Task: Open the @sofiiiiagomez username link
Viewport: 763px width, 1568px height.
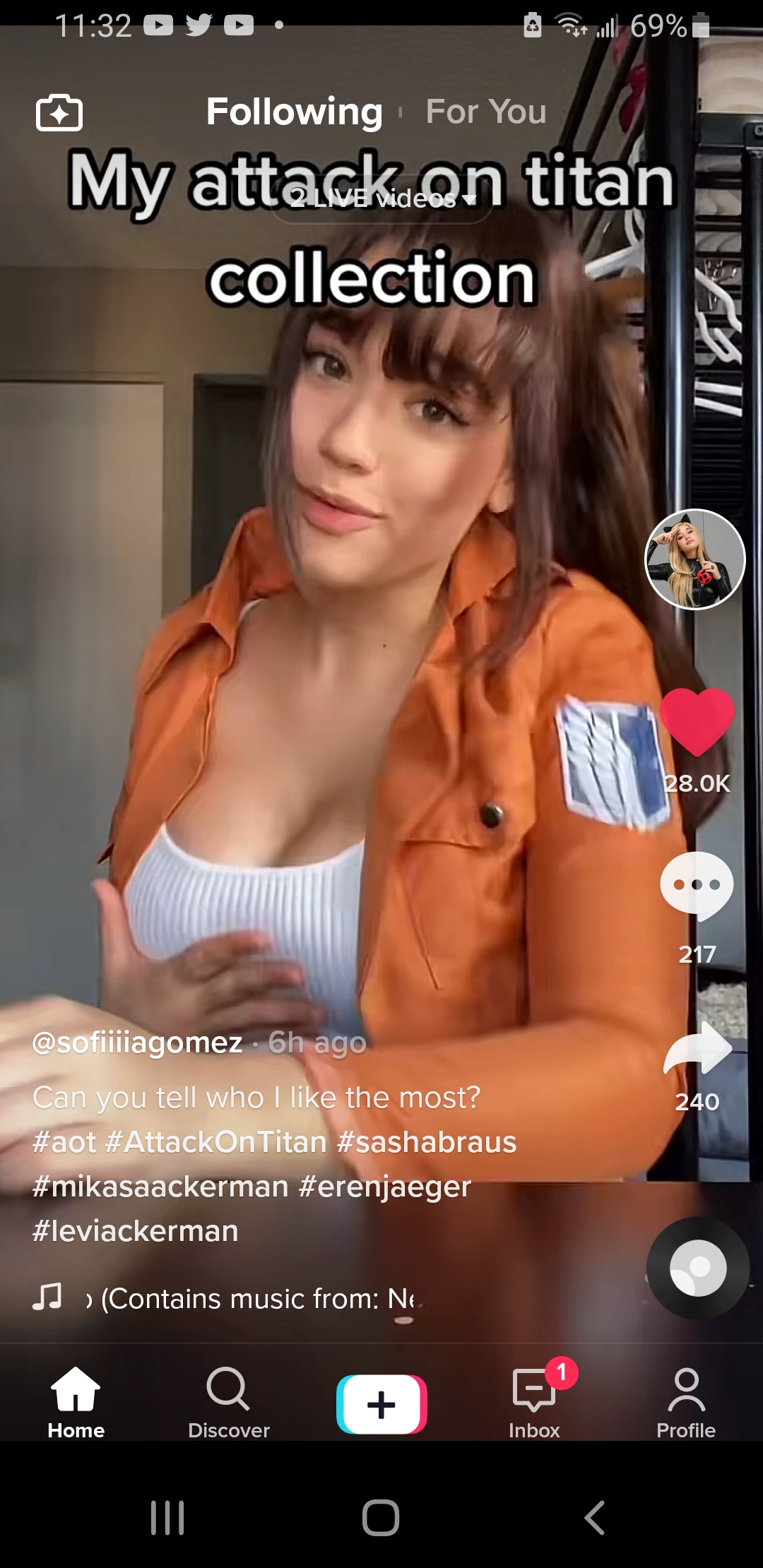Action: tap(138, 1043)
